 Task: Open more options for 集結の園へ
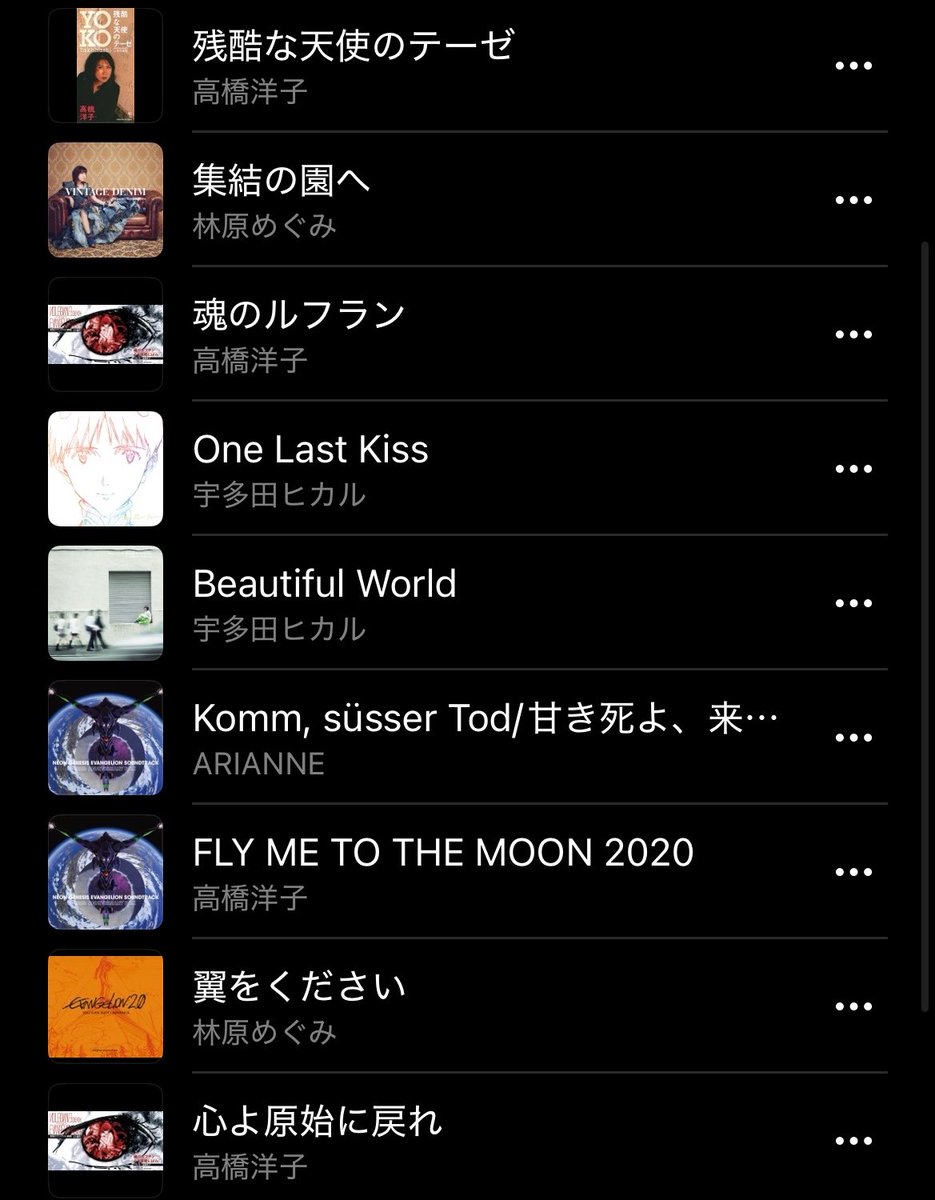(853, 200)
